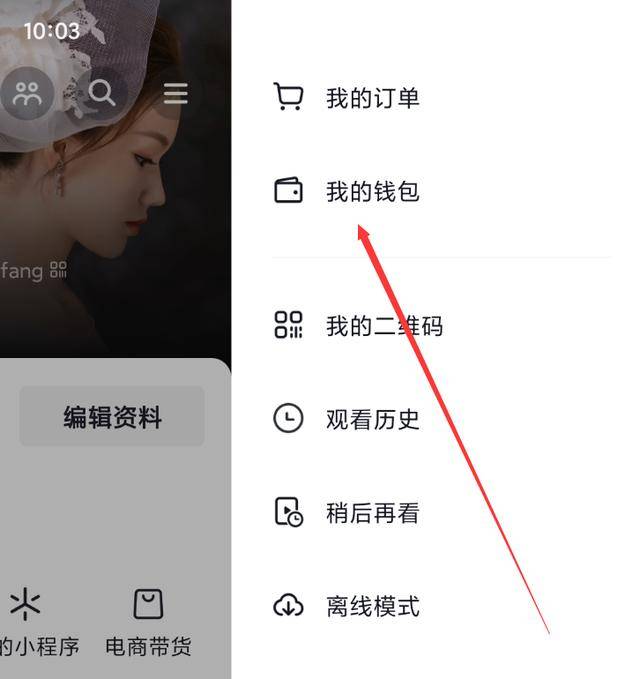Tap the QR code icon beside username
Viewport: 640px width, 679px height.
click(58, 270)
